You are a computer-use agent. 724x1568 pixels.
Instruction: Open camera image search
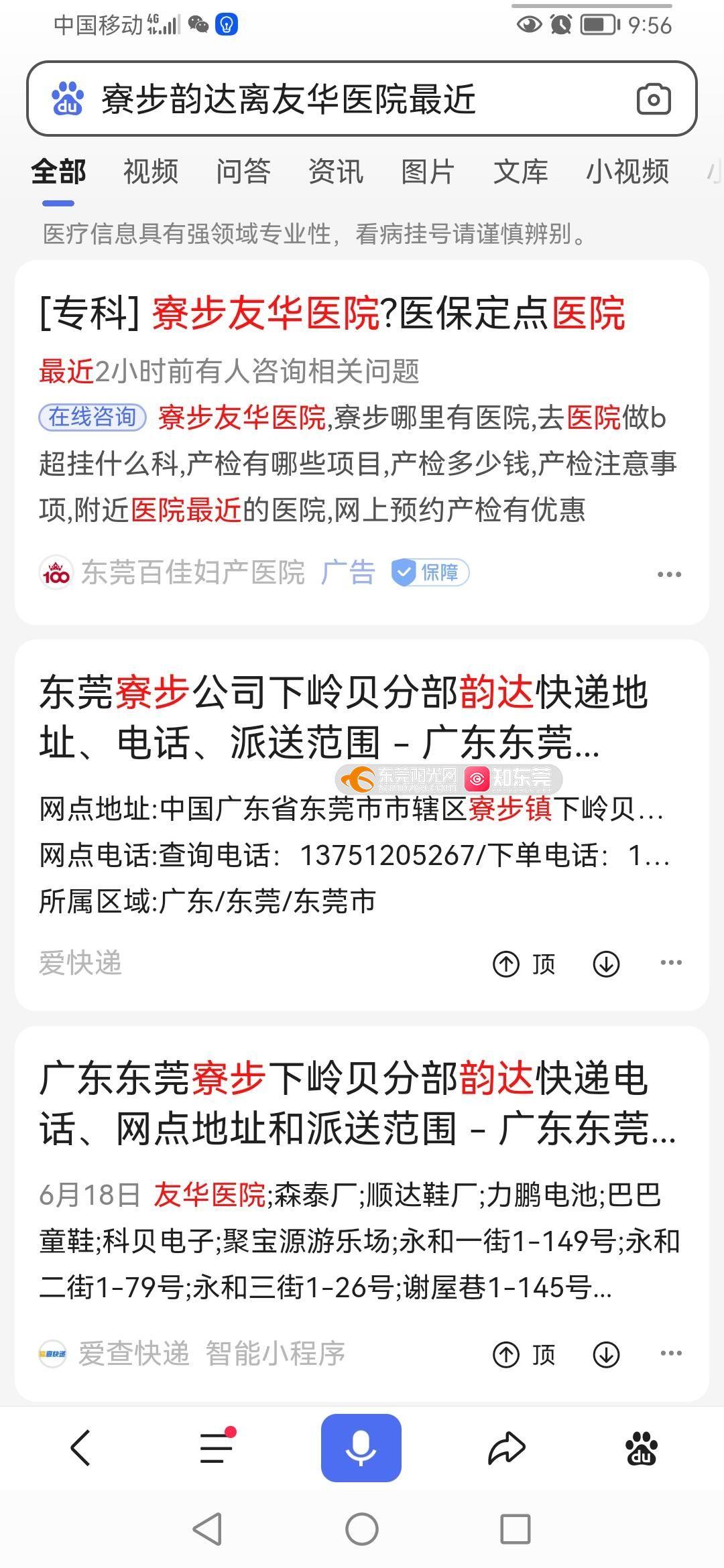pos(653,100)
